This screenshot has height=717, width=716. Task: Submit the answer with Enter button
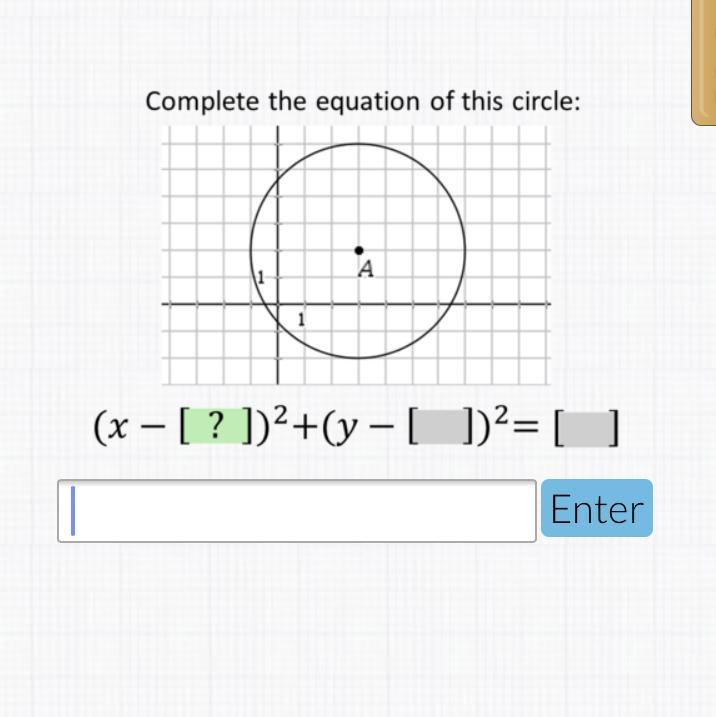point(596,509)
